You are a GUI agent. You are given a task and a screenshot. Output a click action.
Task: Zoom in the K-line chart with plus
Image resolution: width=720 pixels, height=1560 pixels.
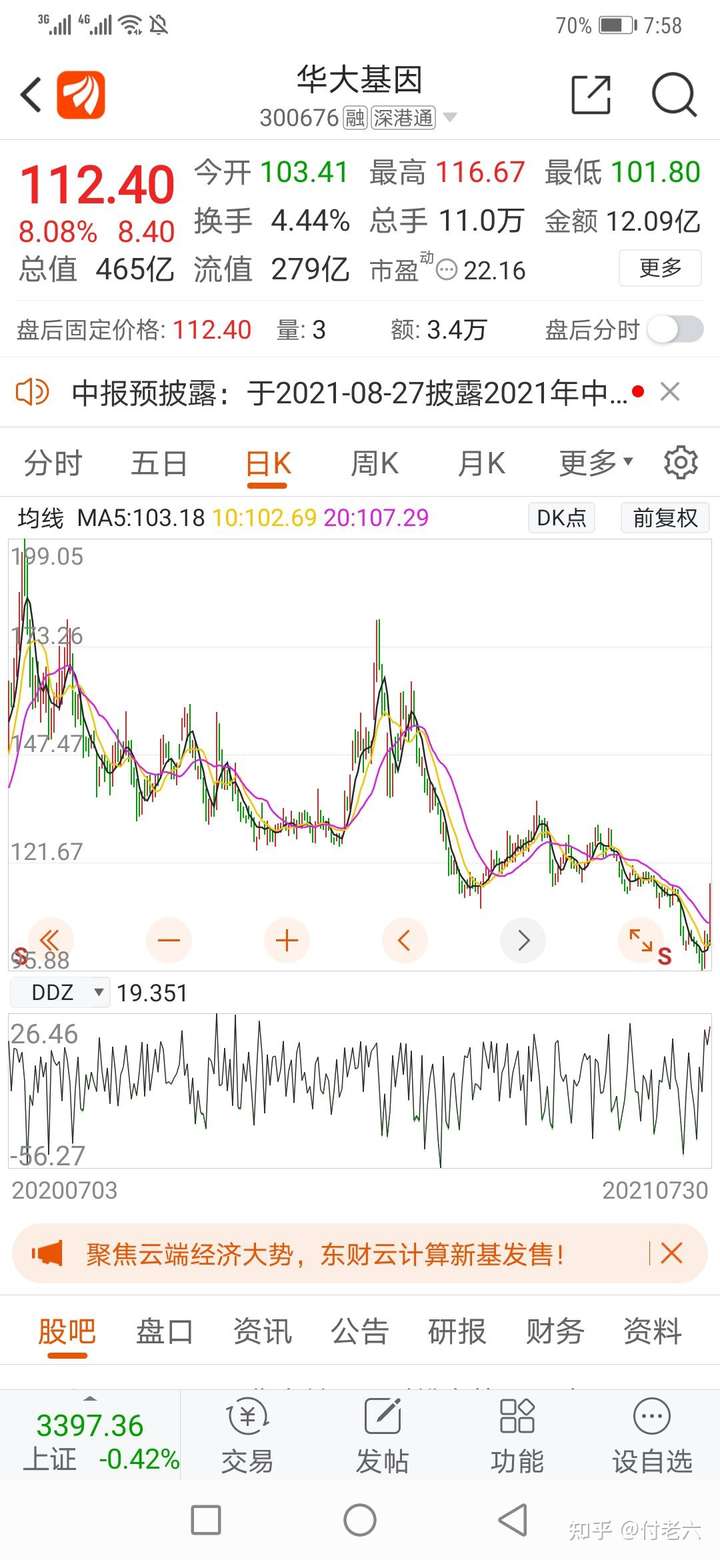click(287, 941)
